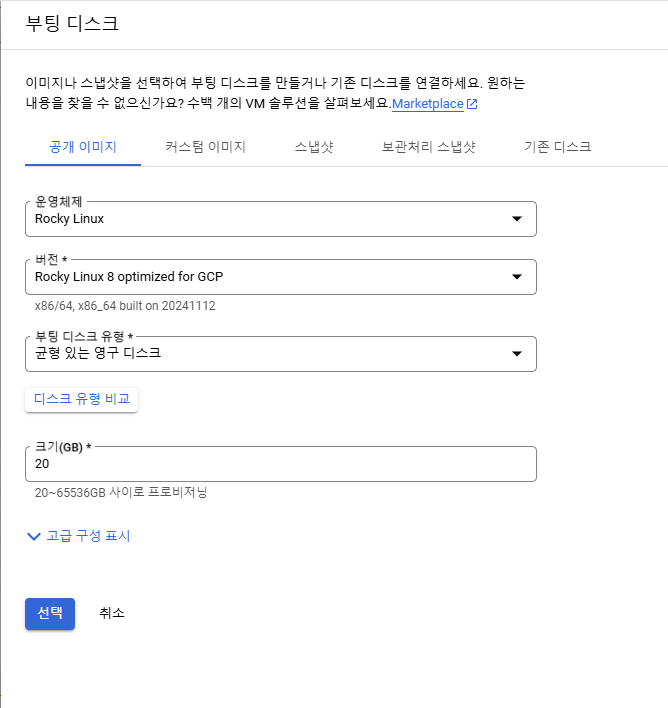Cancel with the 취소 button
668x708 pixels.
(x=112, y=613)
